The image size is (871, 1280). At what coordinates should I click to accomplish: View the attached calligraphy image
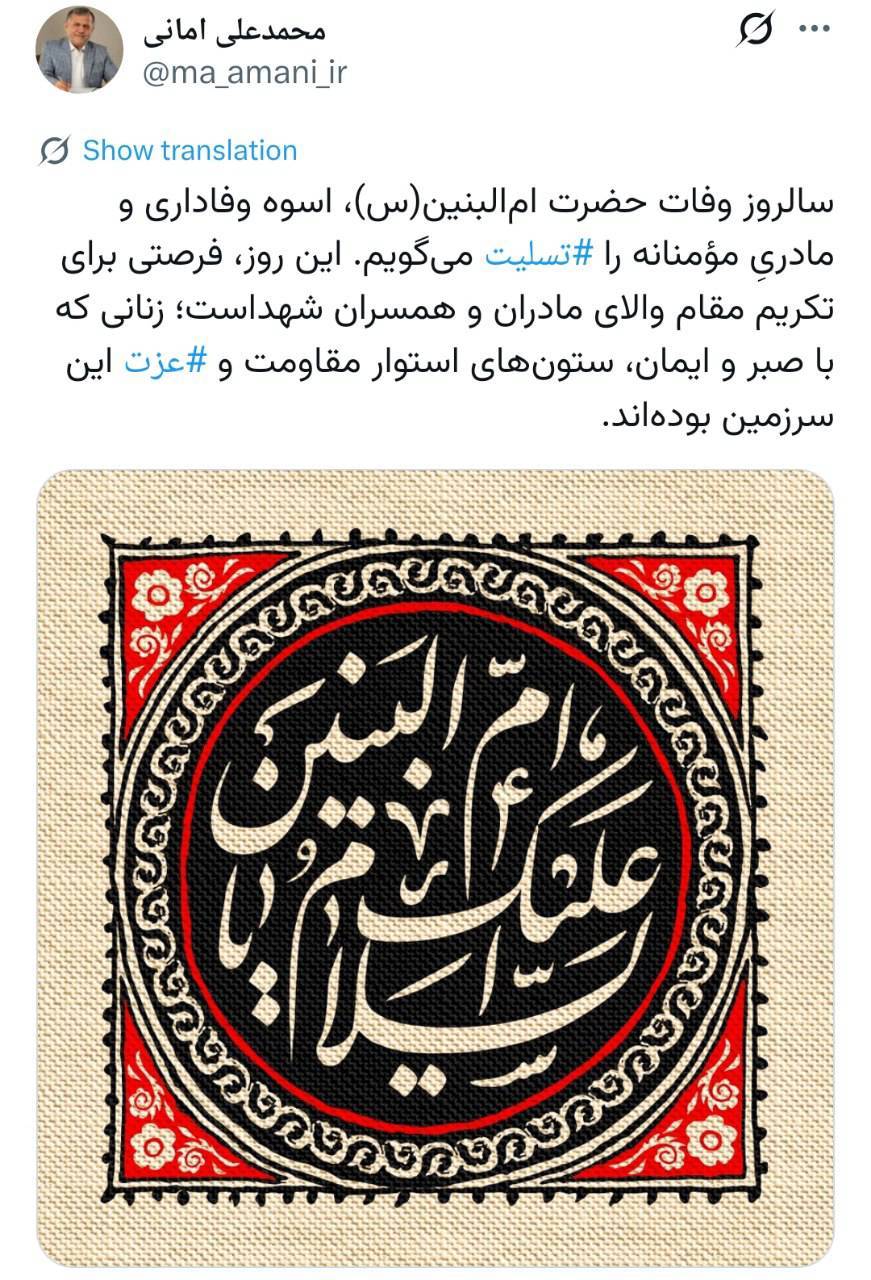click(435, 868)
